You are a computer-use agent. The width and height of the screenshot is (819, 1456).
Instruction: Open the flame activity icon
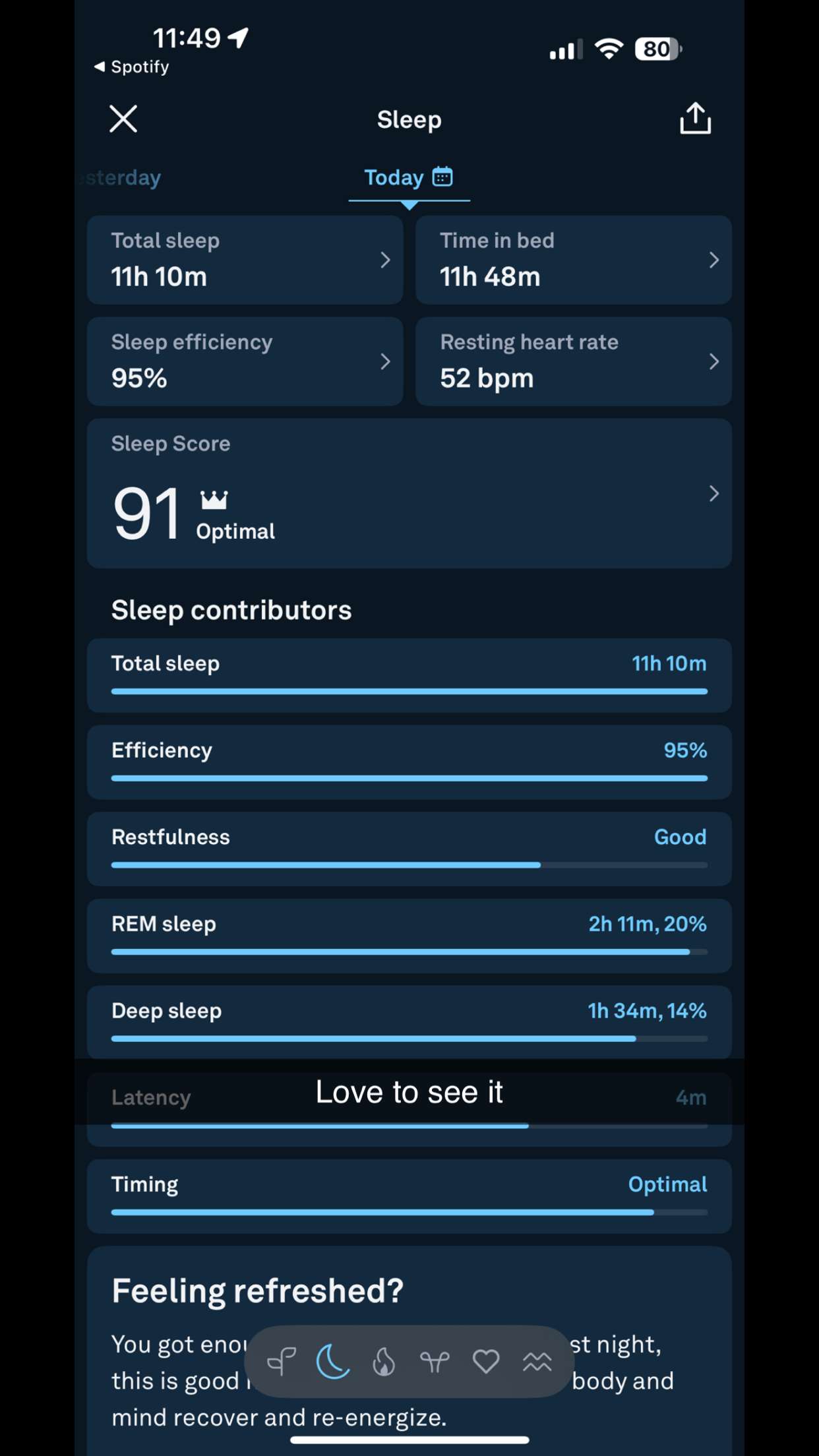tap(384, 1362)
